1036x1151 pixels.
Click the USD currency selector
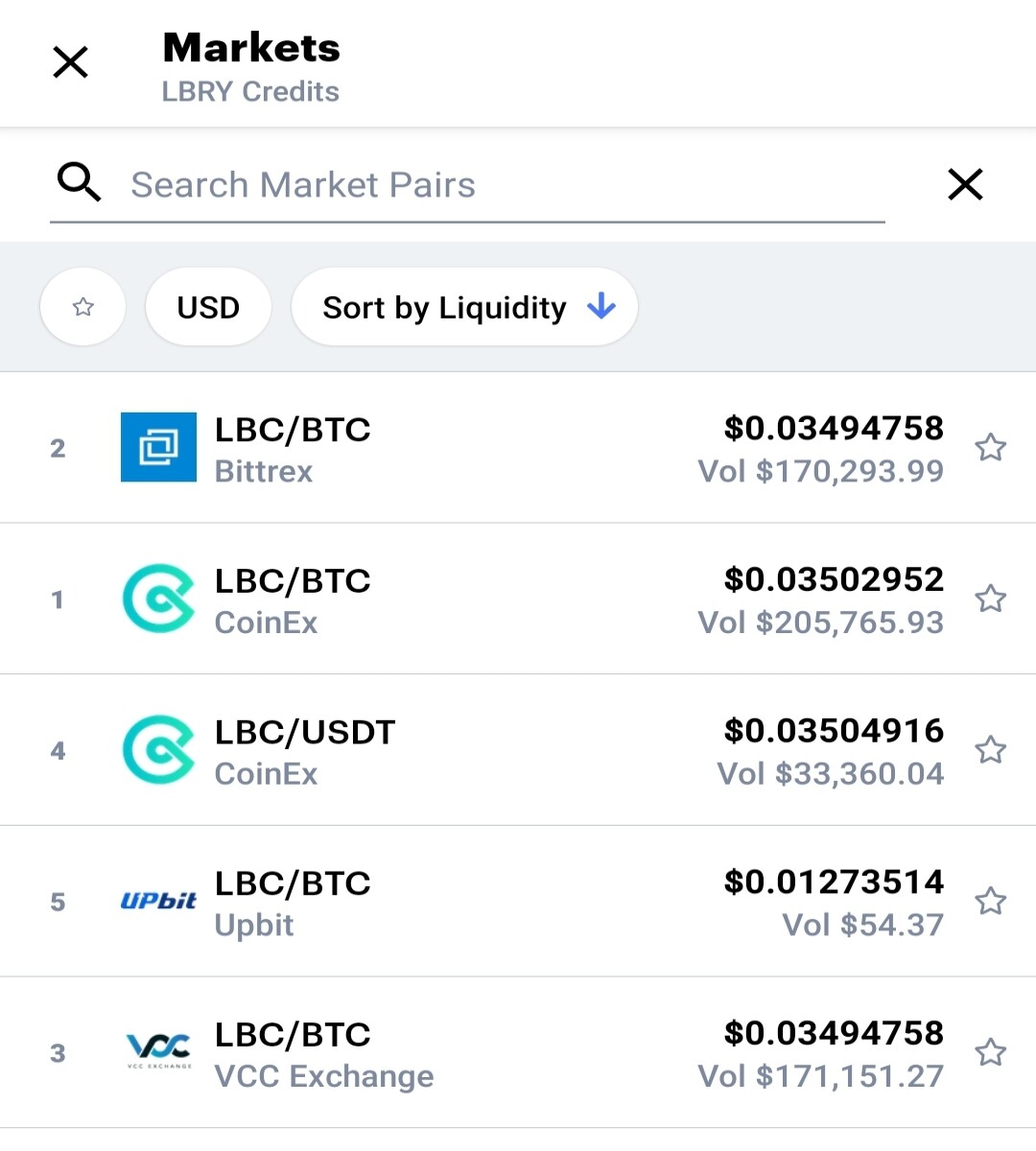(207, 307)
